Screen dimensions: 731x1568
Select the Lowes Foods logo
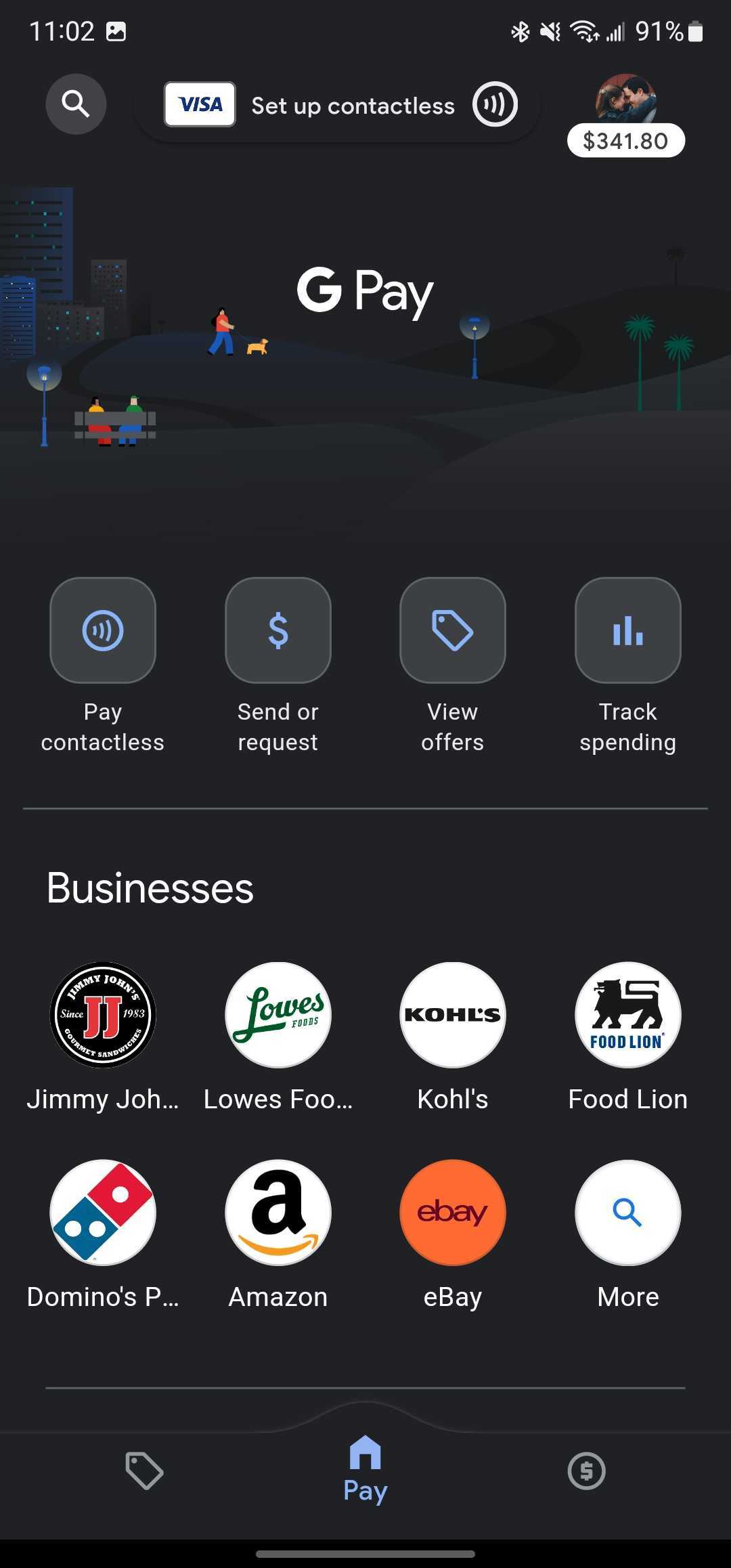pos(278,1015)
